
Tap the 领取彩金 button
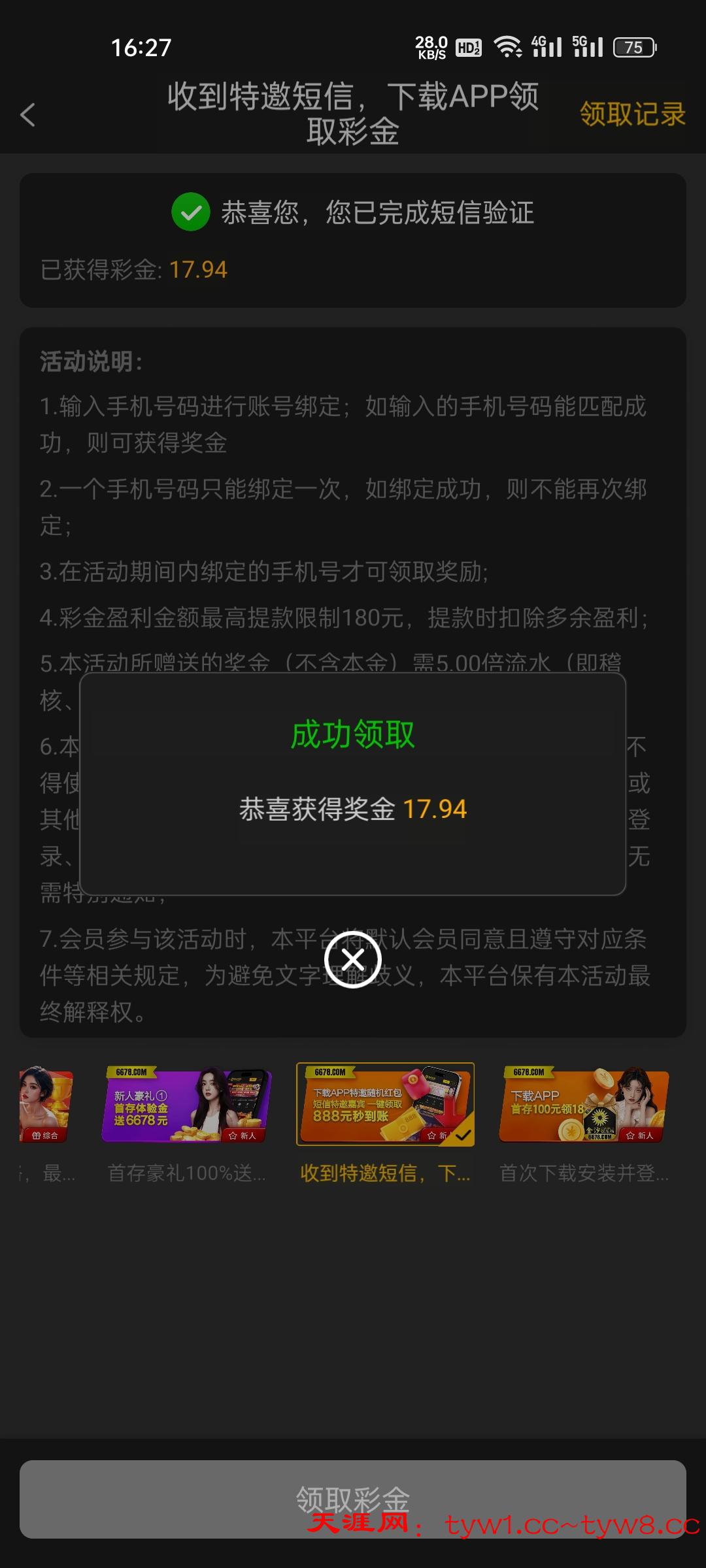tap(353, 1499)
